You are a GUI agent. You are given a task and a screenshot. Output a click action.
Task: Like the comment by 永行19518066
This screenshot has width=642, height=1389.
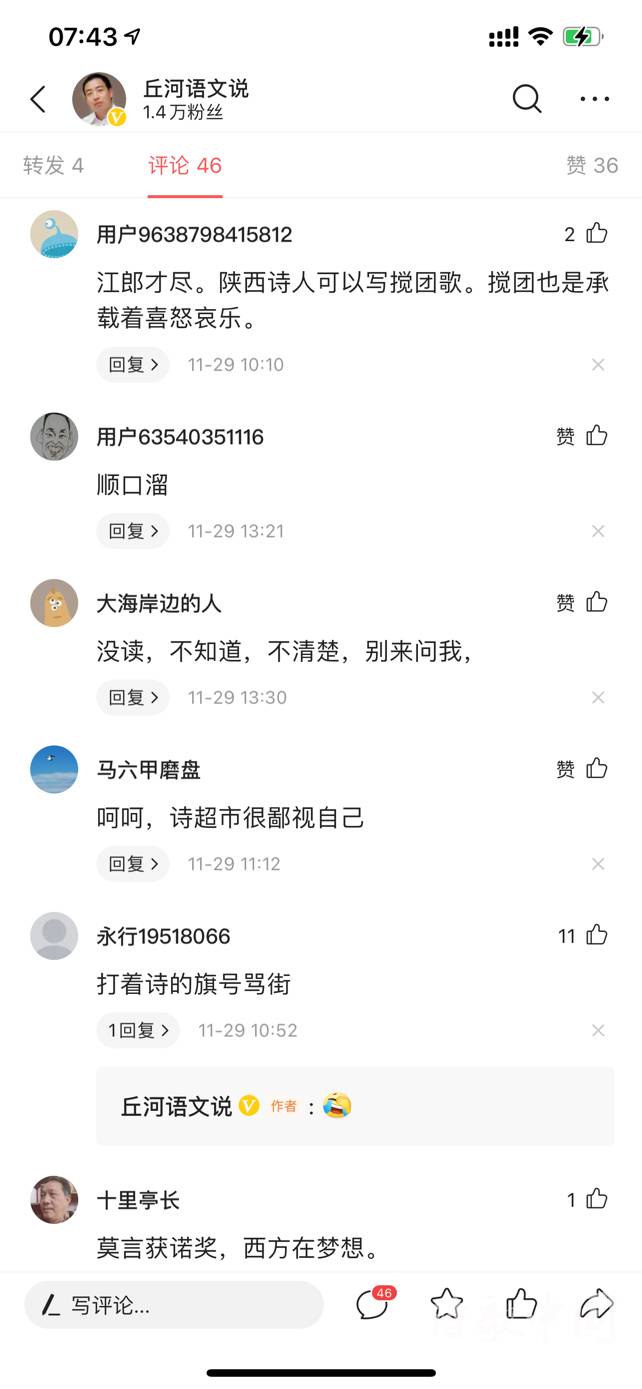[596, 936]
